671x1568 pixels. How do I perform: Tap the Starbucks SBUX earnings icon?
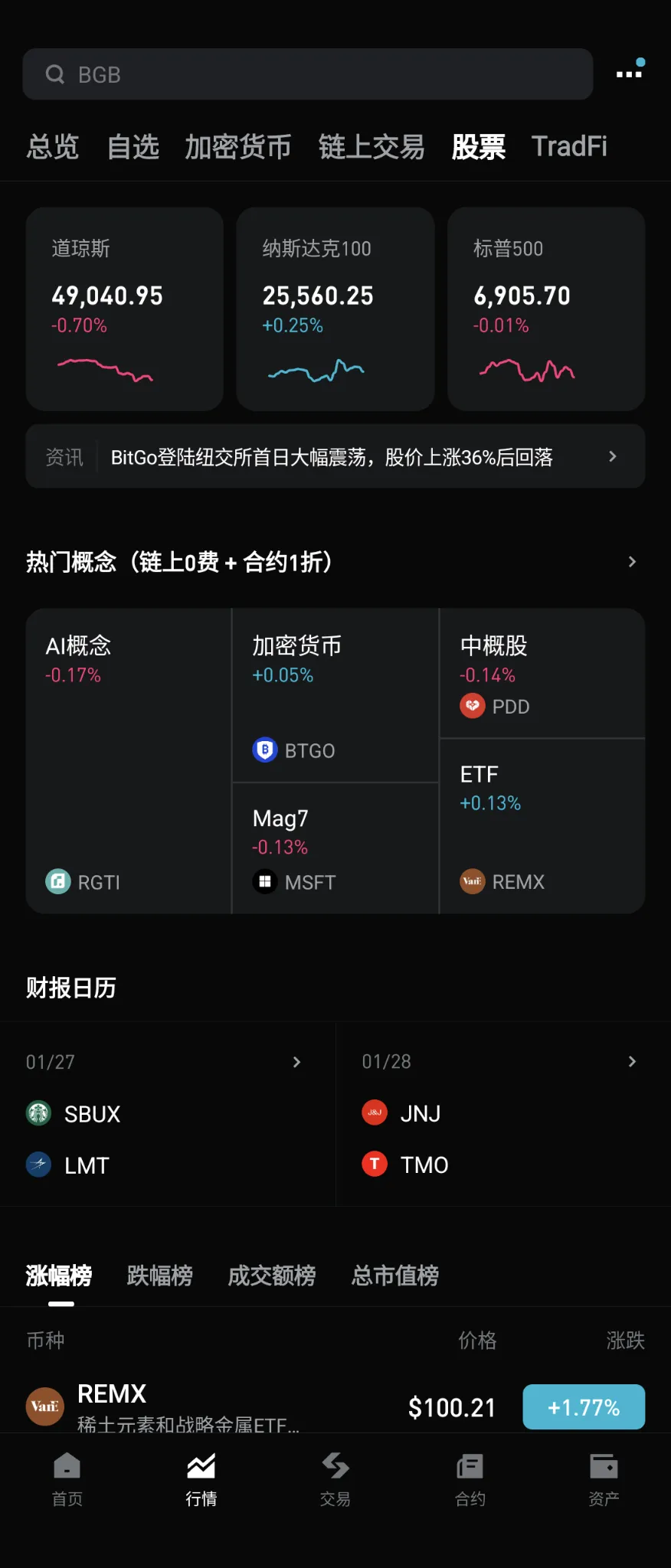(x=38, y=1112)
